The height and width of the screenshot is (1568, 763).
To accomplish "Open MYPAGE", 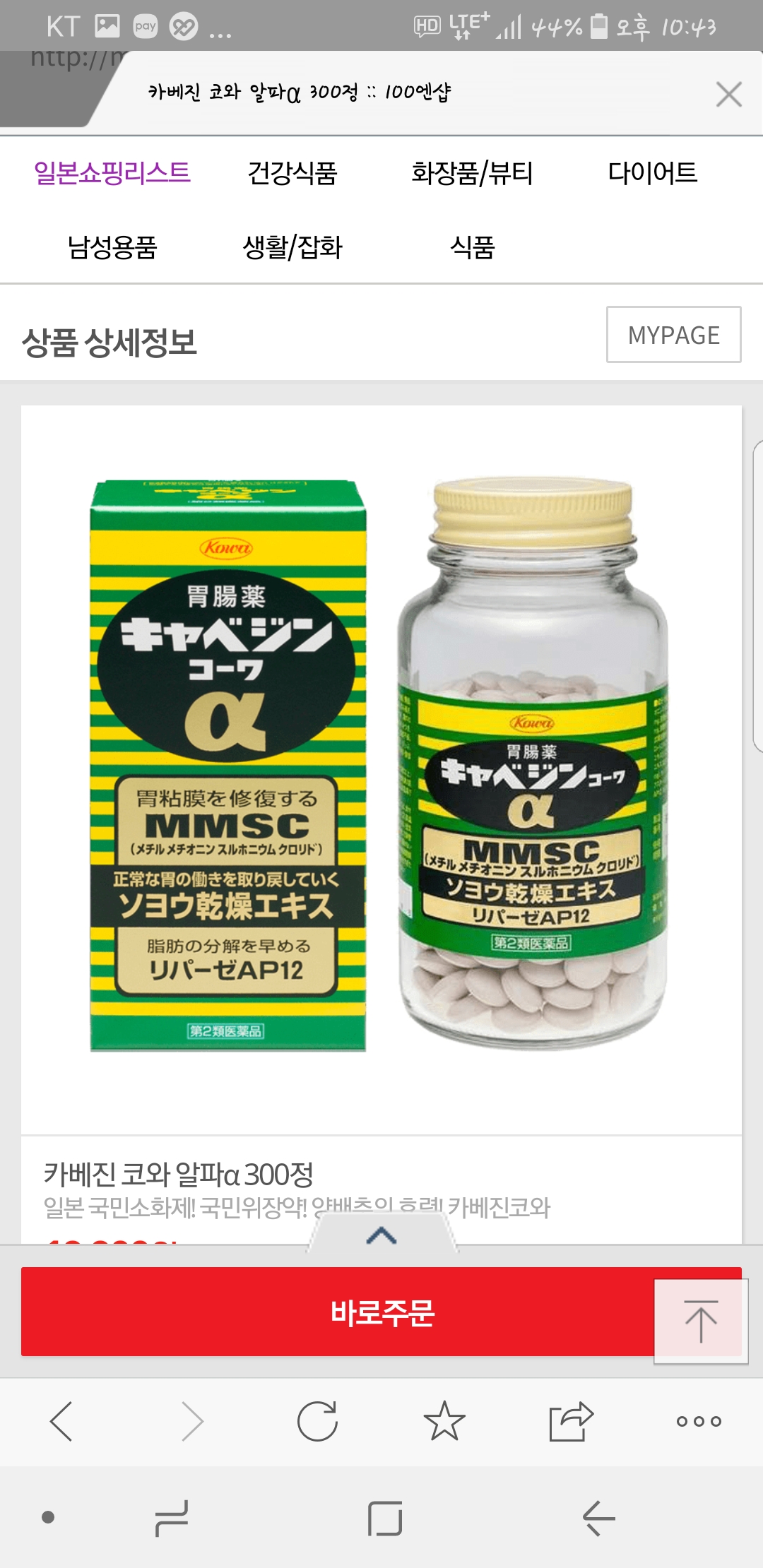I will 673,335.
